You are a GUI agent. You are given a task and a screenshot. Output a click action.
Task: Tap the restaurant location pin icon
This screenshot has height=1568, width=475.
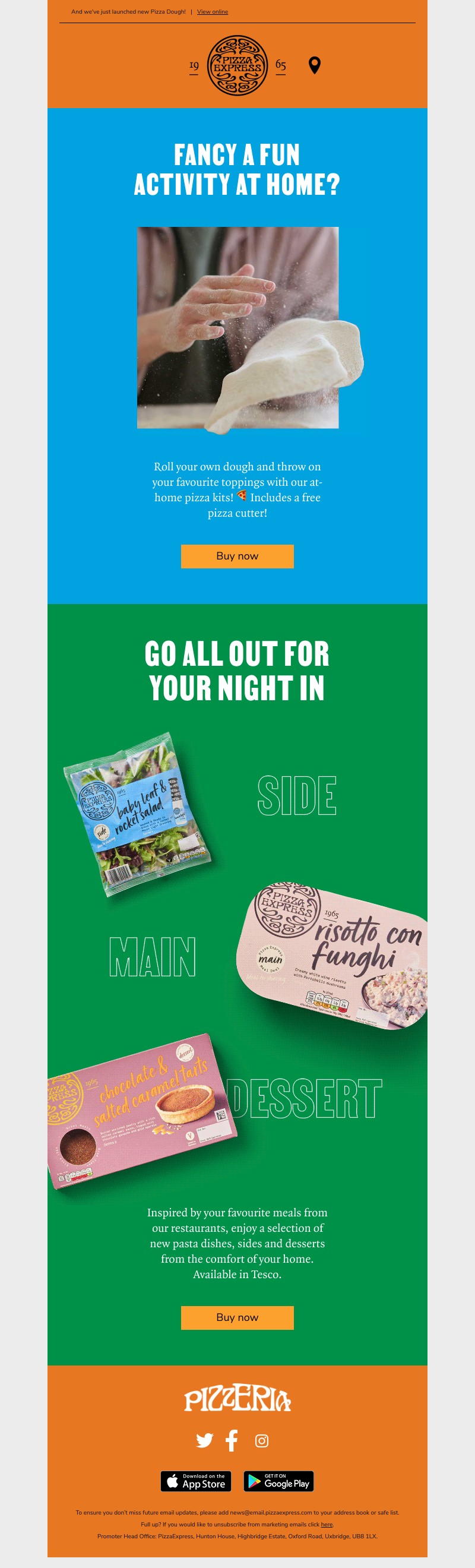314,65
